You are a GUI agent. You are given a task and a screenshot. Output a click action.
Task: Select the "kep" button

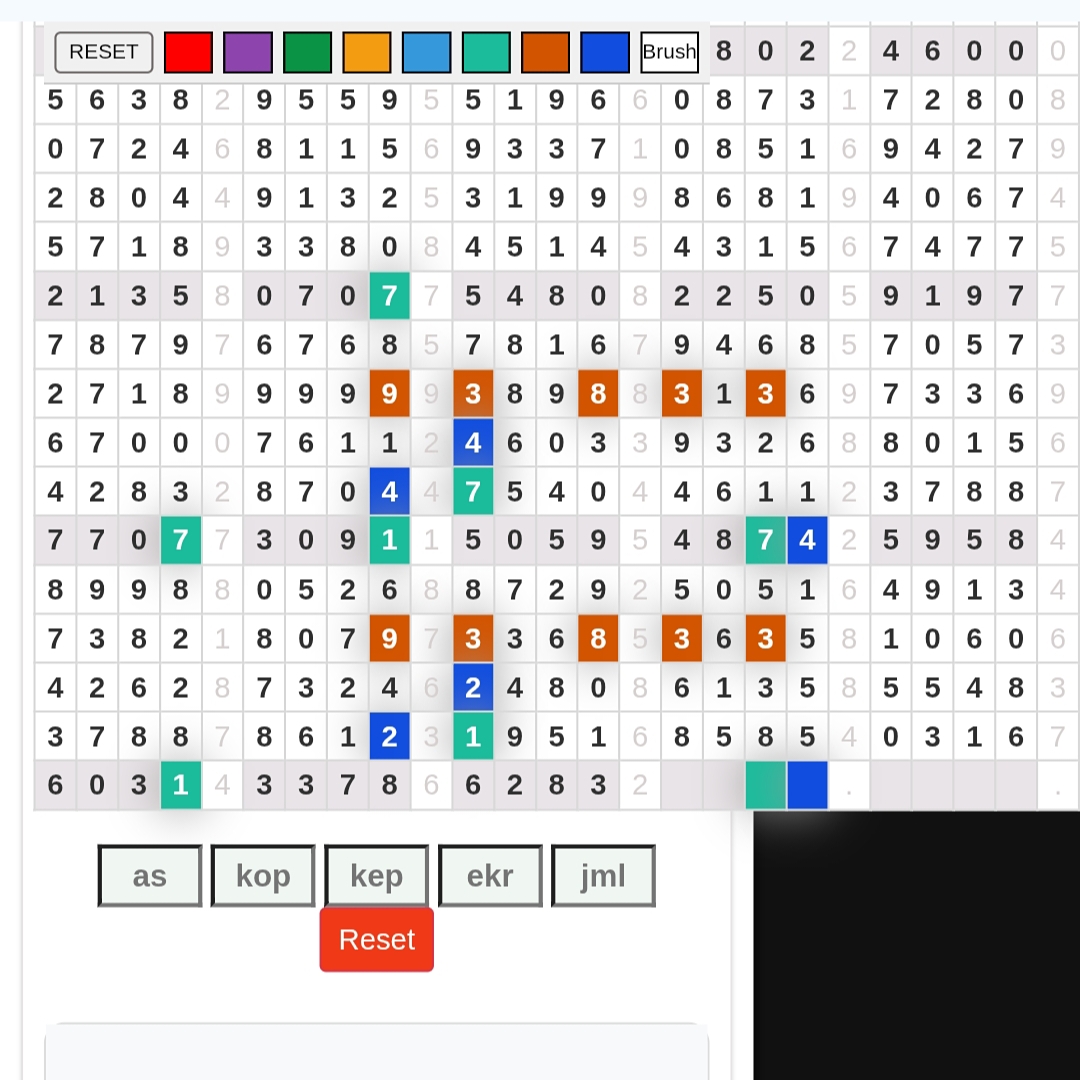(376, 876)
